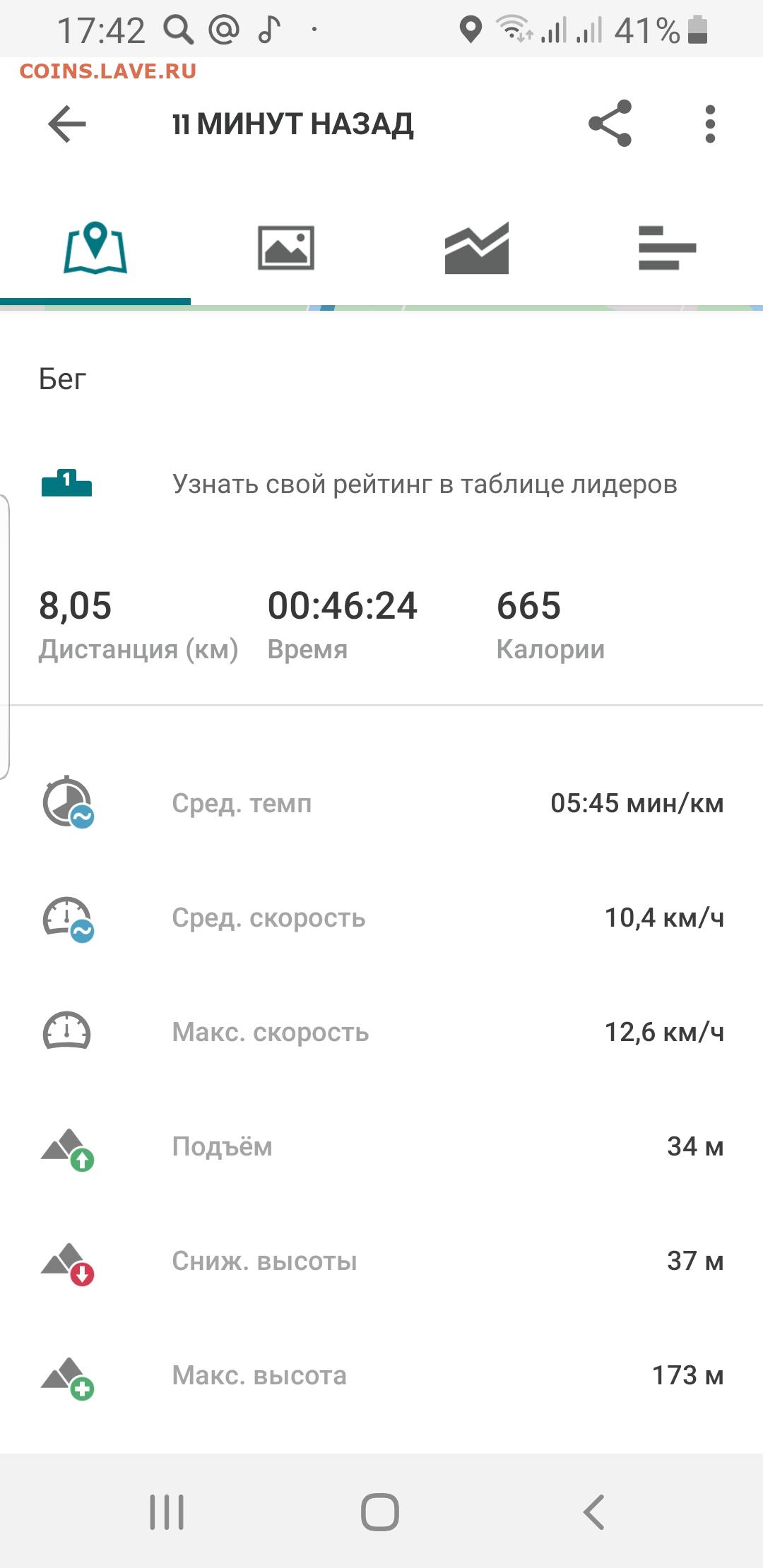Image resolution: width=763 pixels, height=1568 pixels.
Task: Select the map tab
Action: tap(95, 248)
